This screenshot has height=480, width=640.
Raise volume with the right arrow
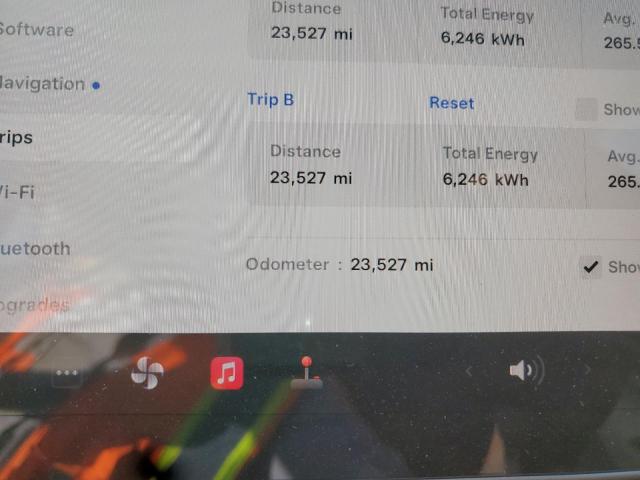click(x=587, y=372)
